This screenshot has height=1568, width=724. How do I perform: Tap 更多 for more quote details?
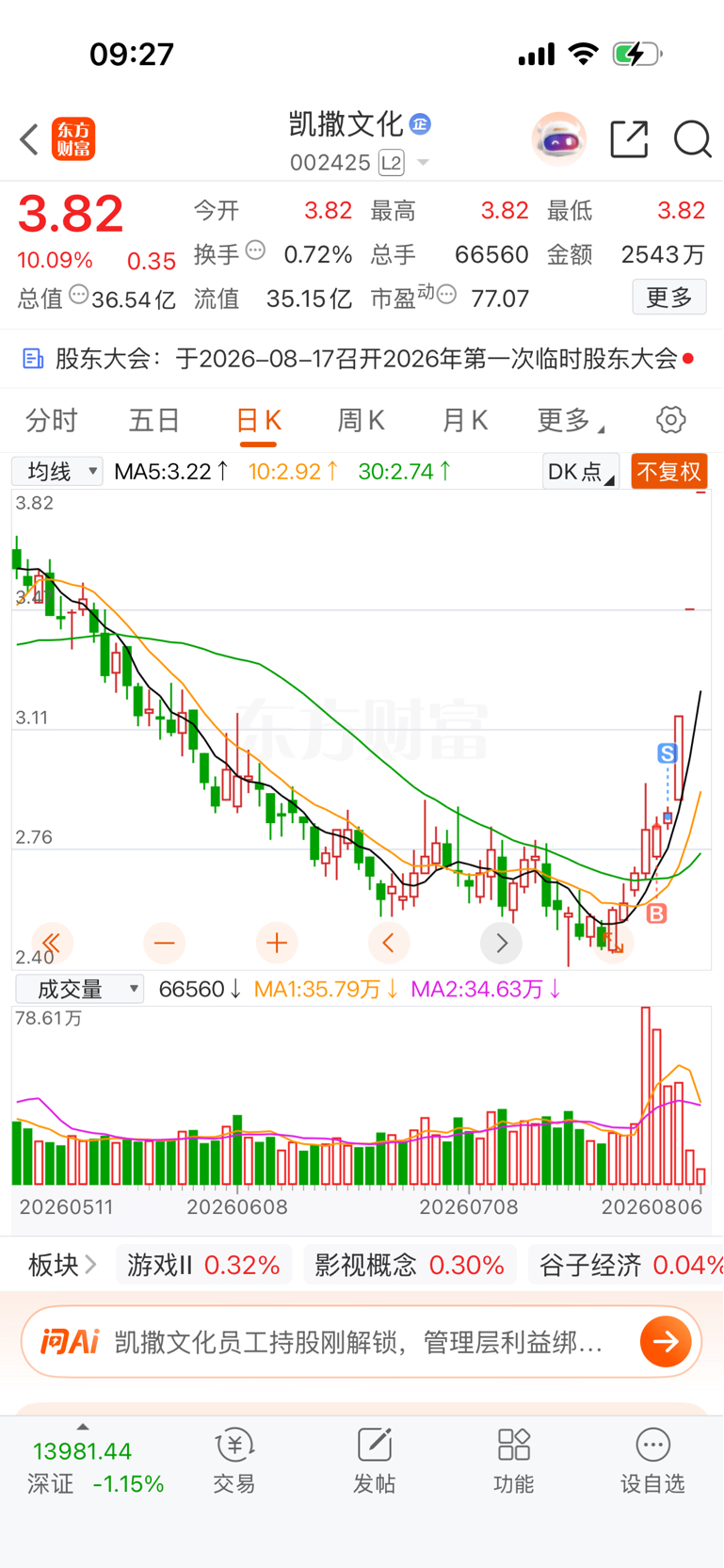tap(669, 298)
